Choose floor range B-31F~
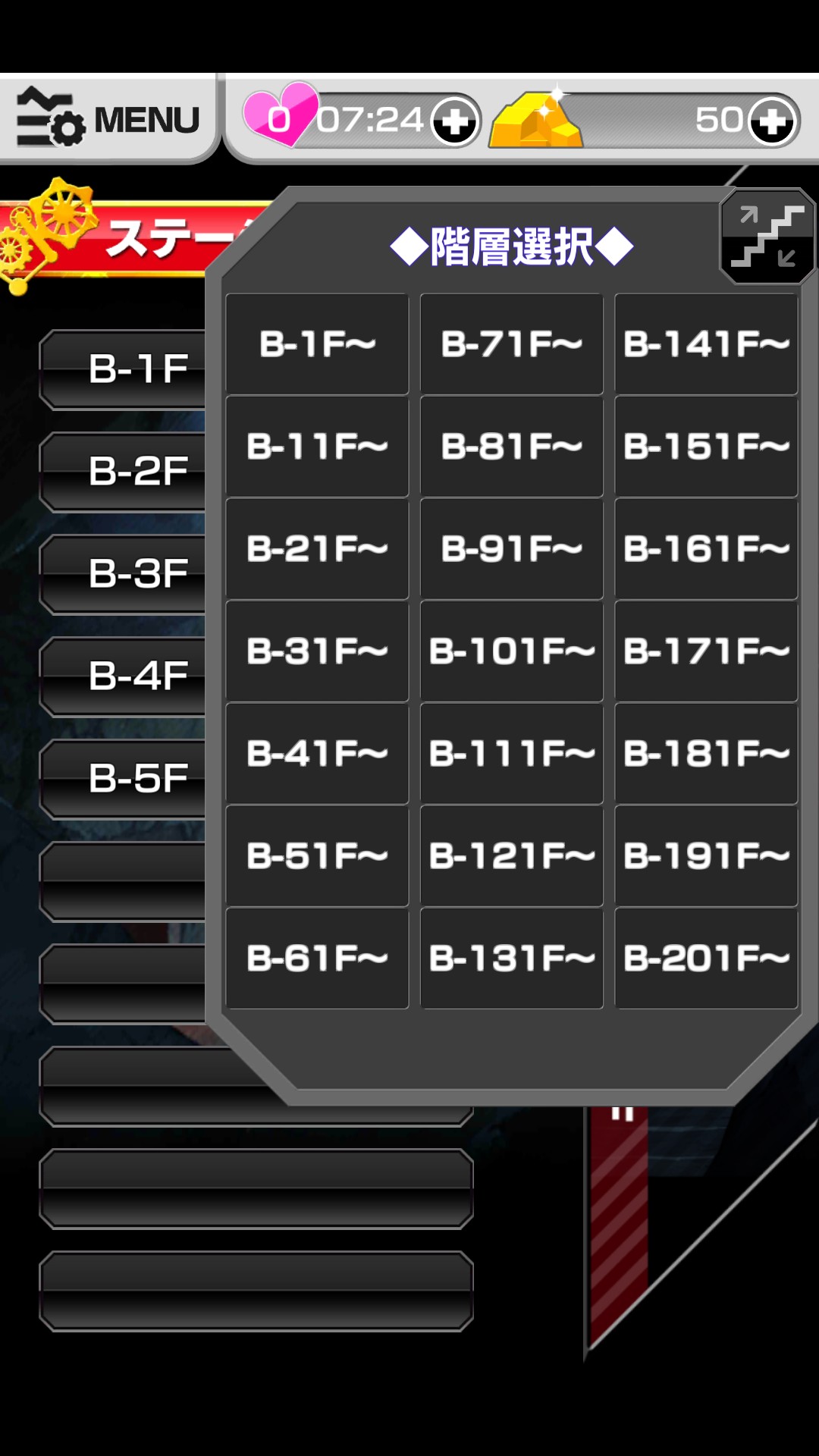The width and height of the screenshot is (819, 1456). [317, 651]
